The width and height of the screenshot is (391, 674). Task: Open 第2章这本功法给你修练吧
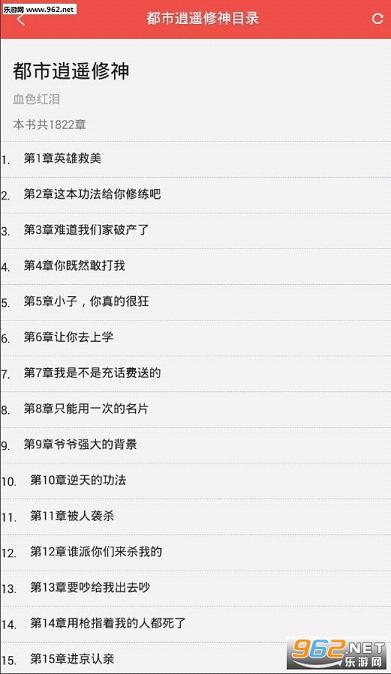click(x=196, y=195)
